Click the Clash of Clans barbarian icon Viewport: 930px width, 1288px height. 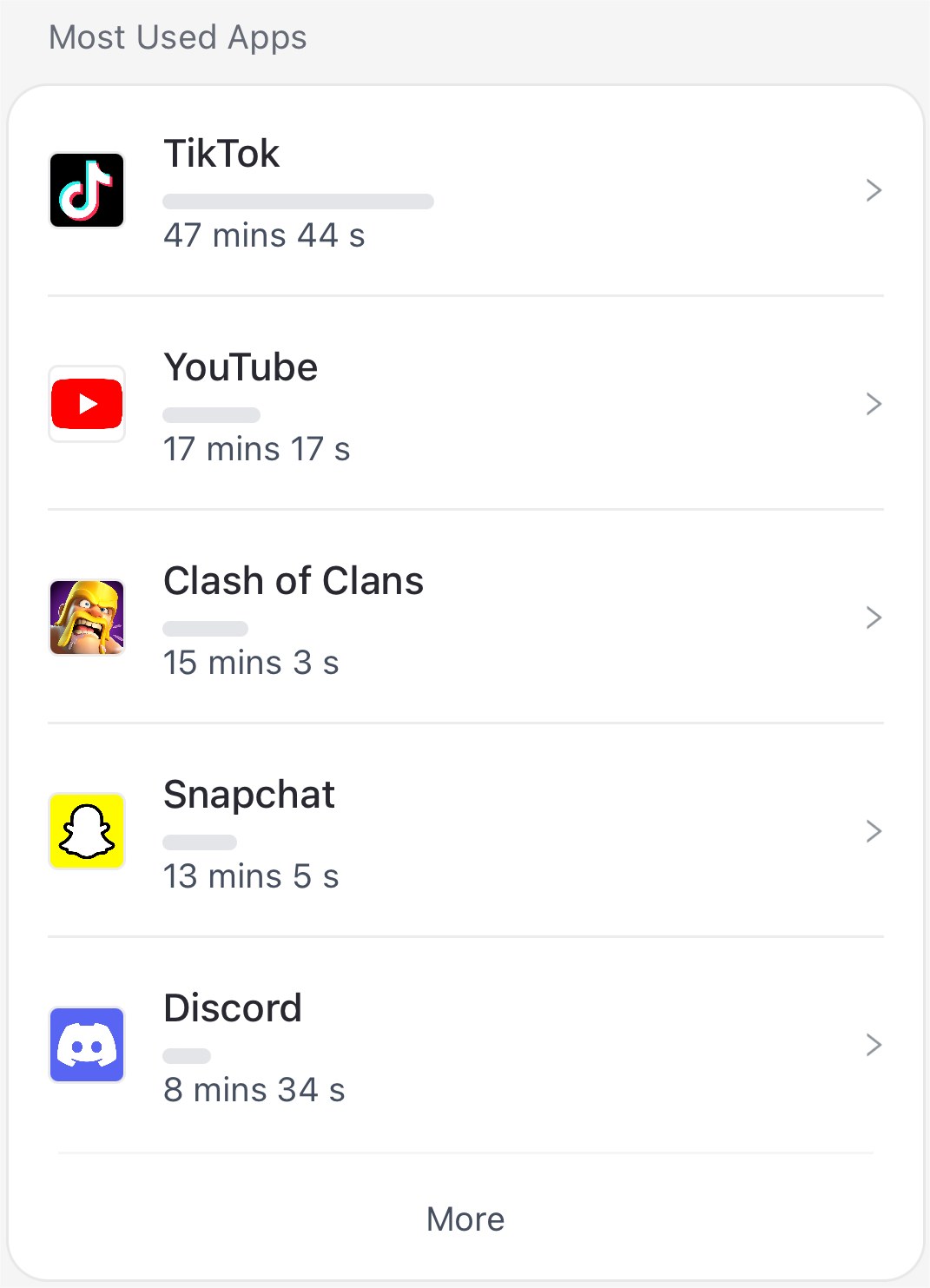tap(87, 617)
